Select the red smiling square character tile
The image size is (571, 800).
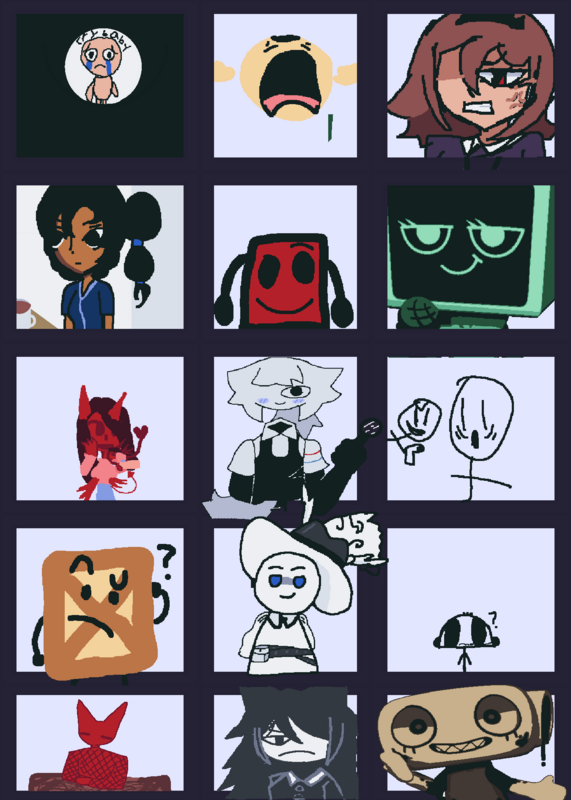pos(285,257)
